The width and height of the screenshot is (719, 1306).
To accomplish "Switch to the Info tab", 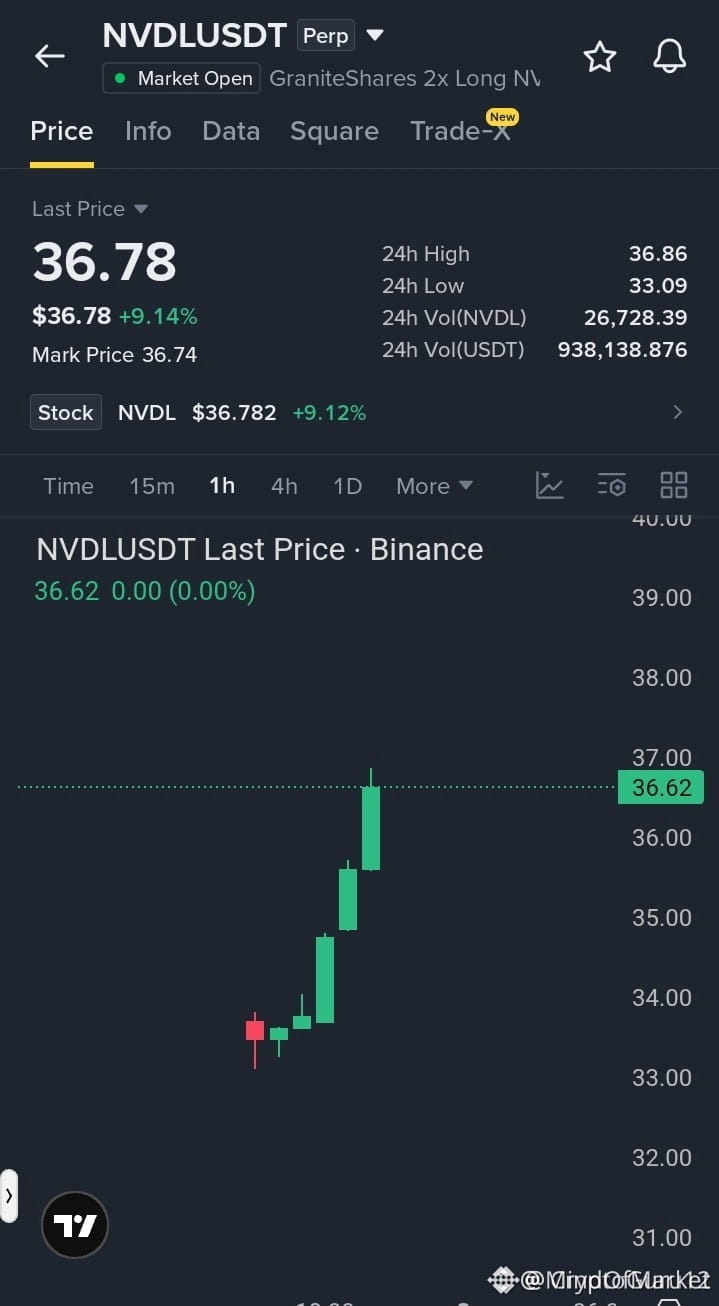I will (x=148, y=131).
